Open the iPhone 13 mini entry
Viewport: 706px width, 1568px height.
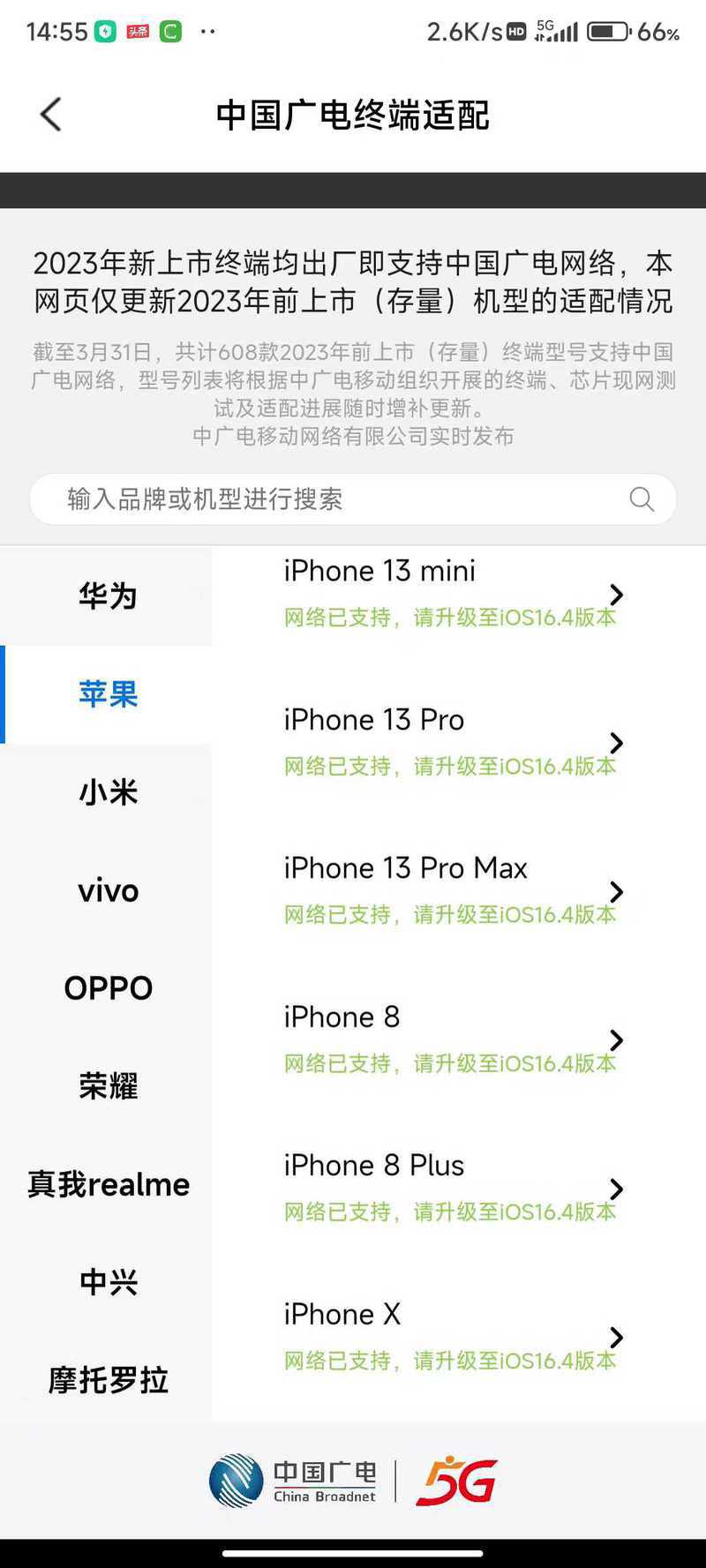coord(454,594)
